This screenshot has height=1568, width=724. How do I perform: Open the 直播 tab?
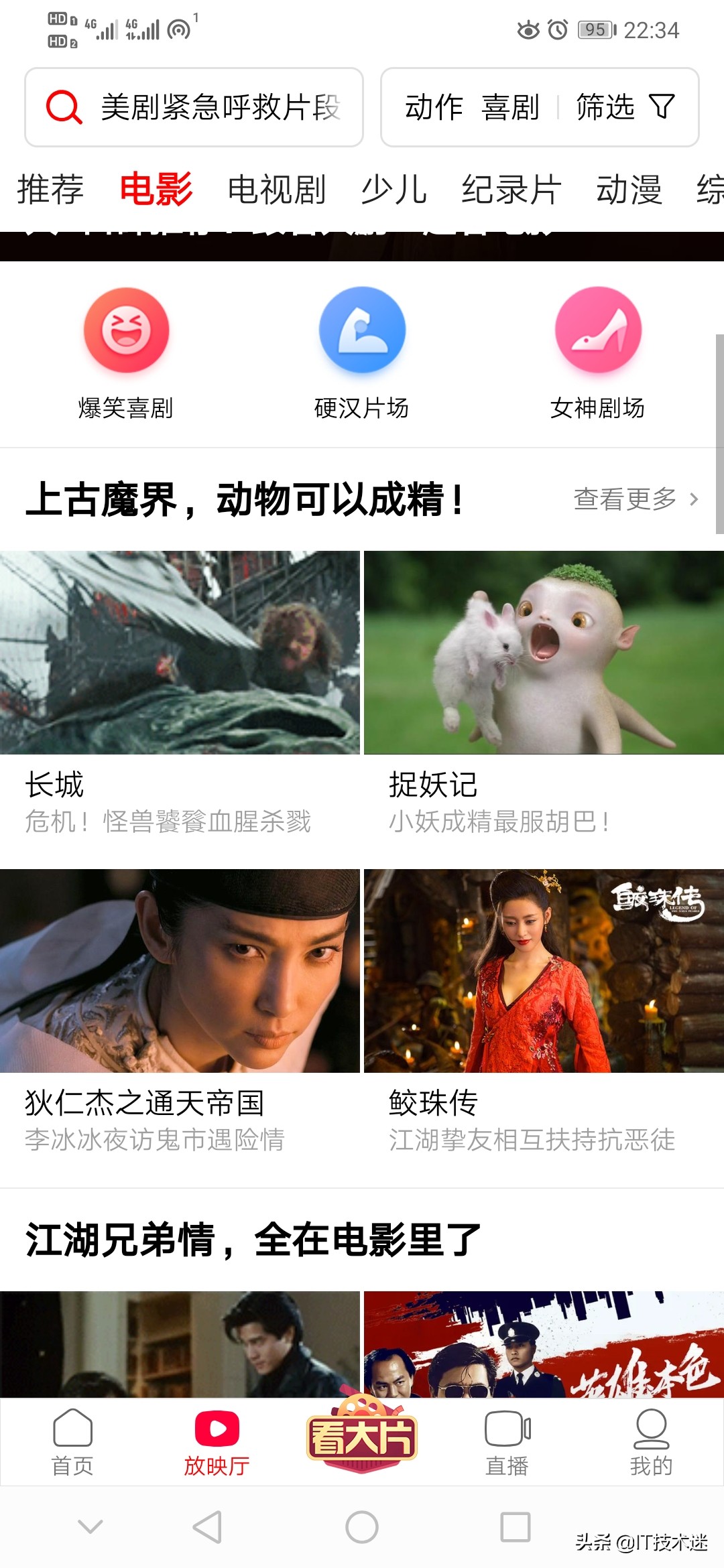507,1442
